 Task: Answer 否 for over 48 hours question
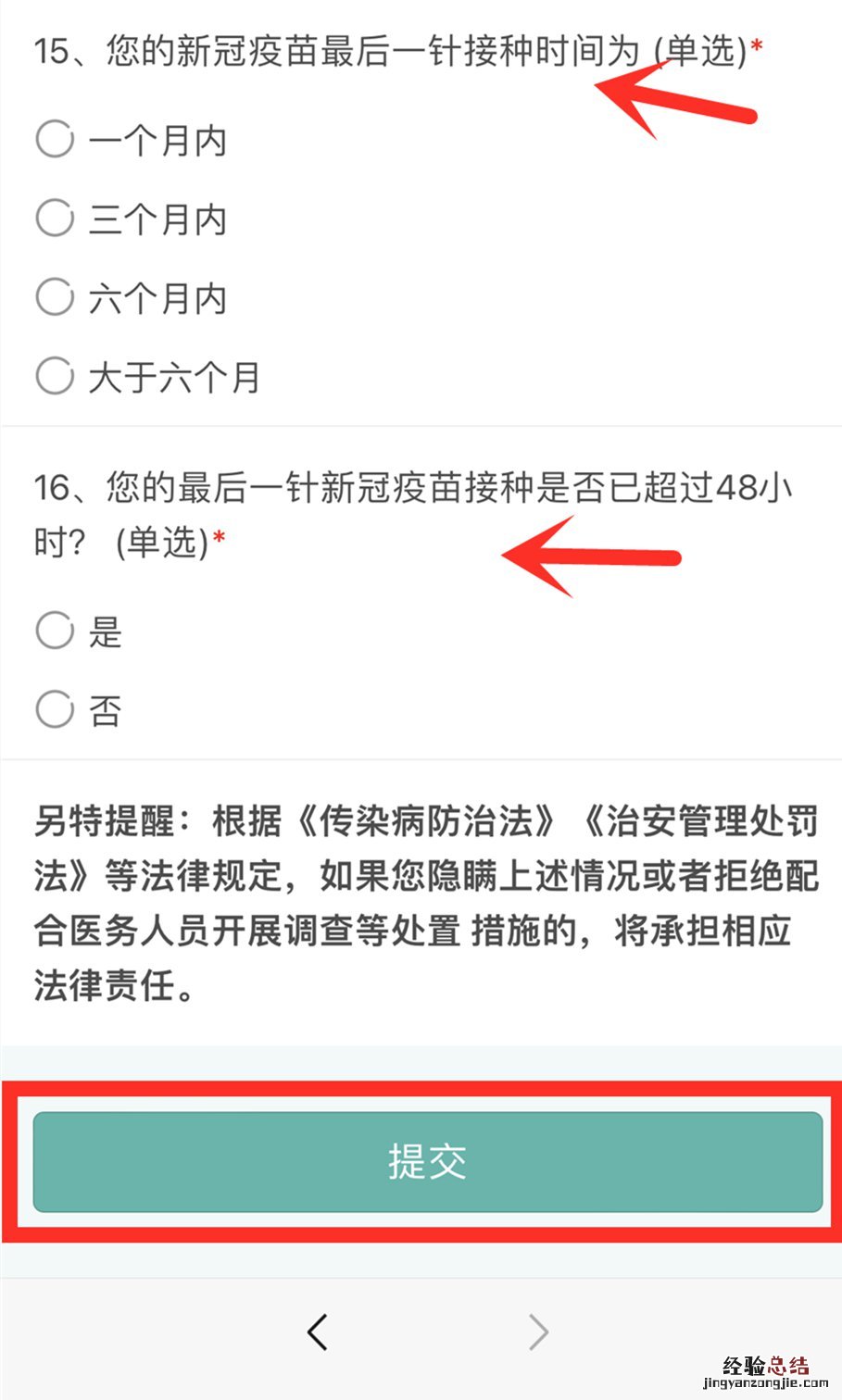[x=55, y=710]
